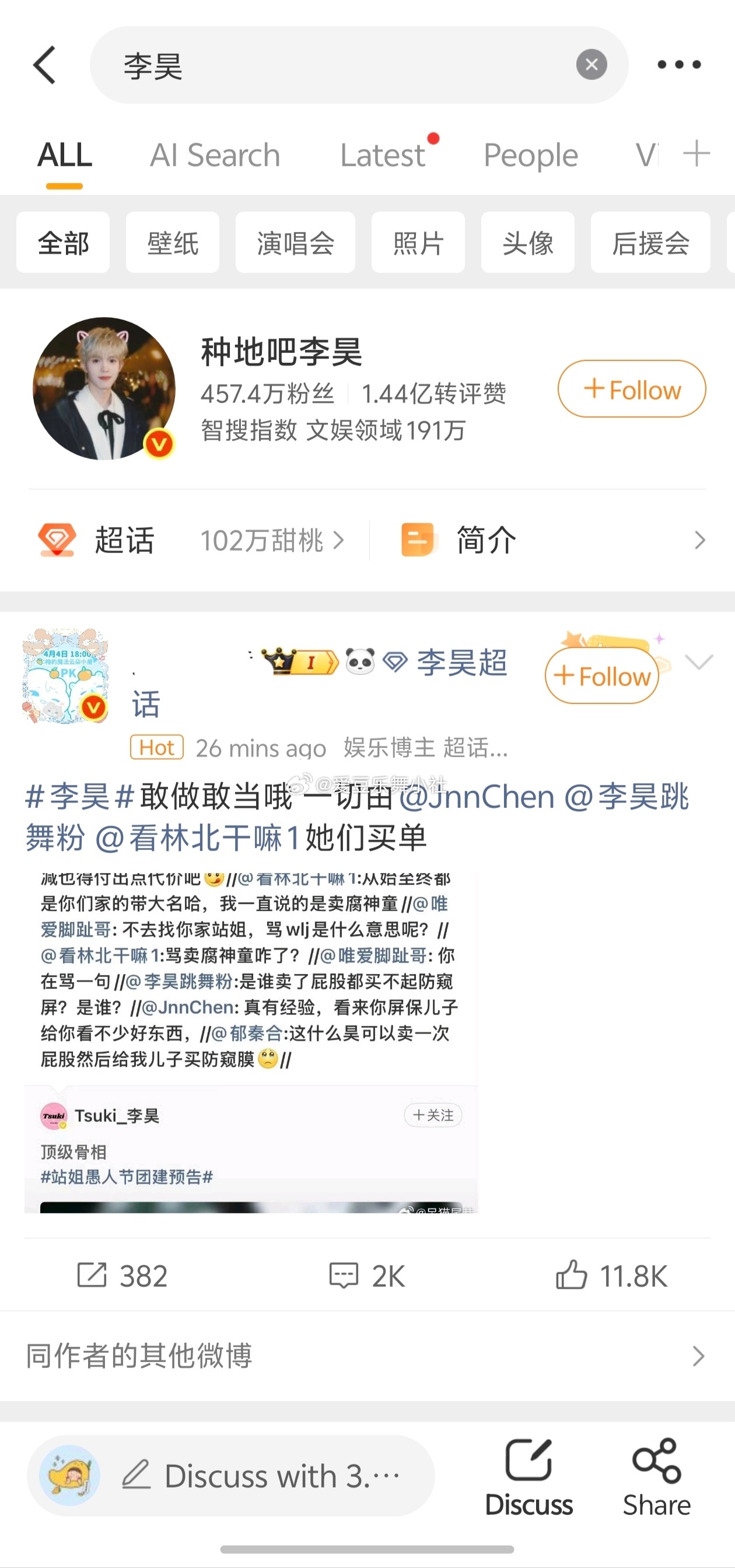Switch to the Latest tab
This screenshot has width=735, height=1568.
point(383,155)
